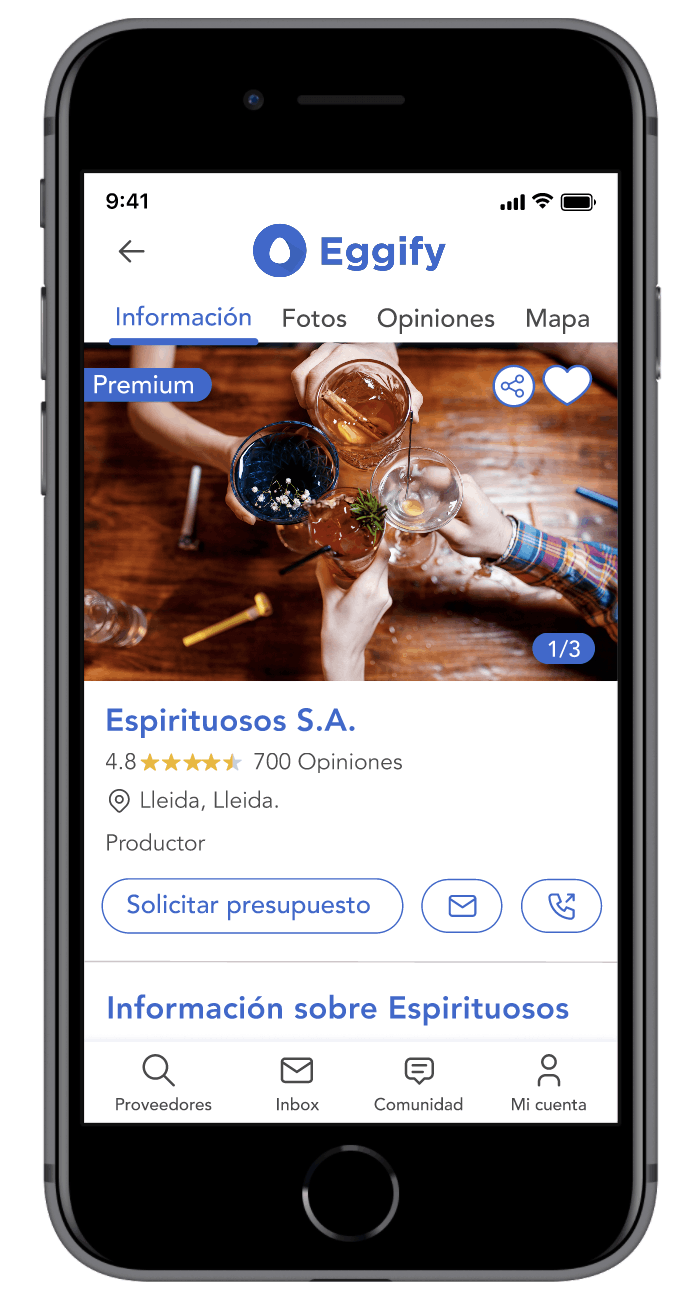The width and height of the screenshot is (698, 1296).
Task: Switch to Mi cuenta tab
Action: click(x=548, y=1083)
